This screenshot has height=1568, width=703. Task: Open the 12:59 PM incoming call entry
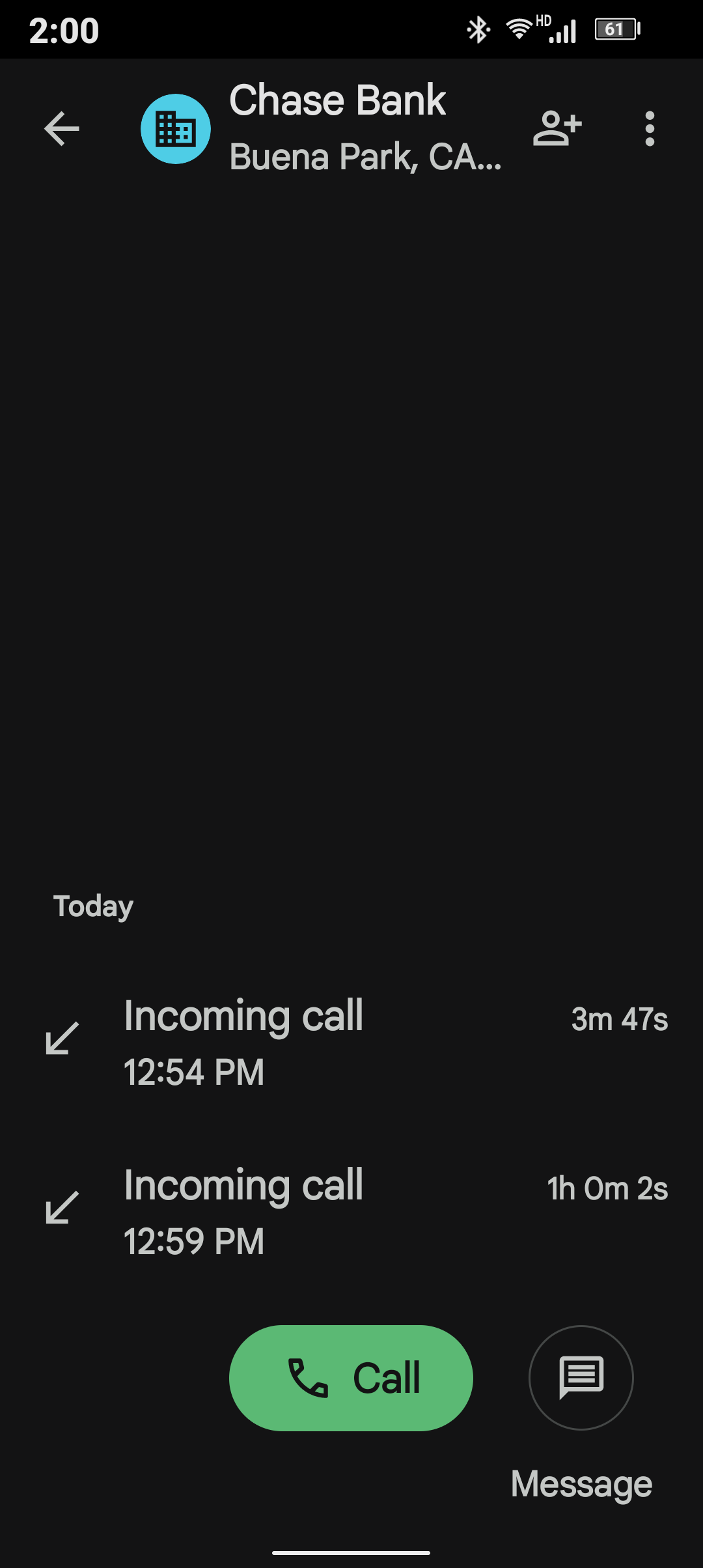pos(351,1211)
